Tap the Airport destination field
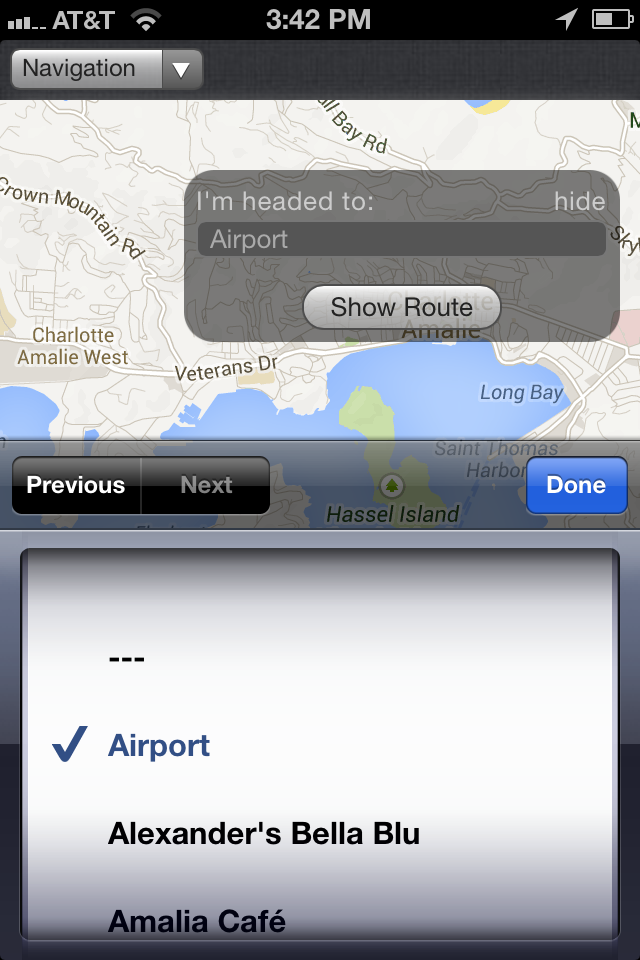640x960 pixels. (x=401, y=240)
